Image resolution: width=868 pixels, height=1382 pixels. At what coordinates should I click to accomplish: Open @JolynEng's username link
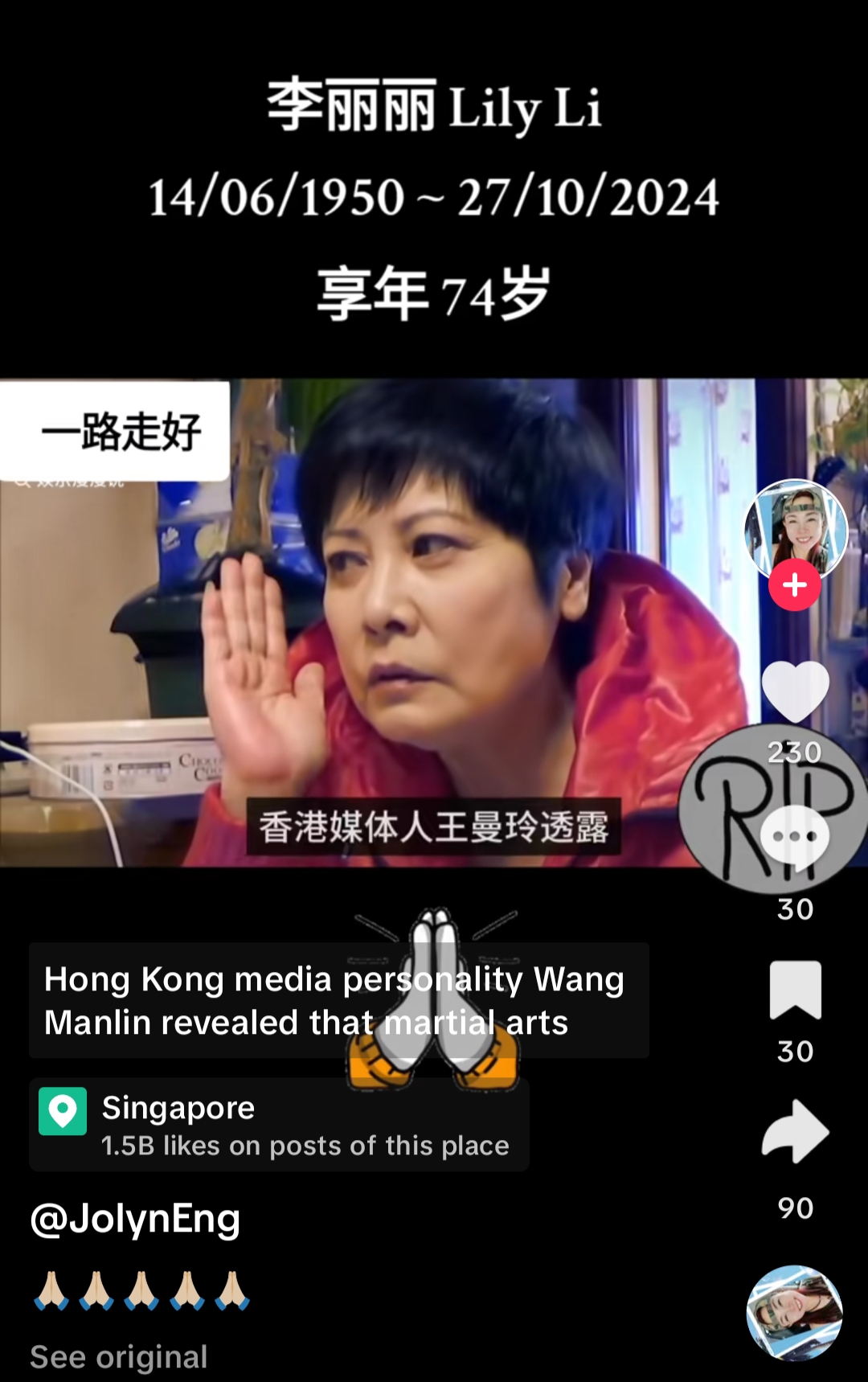coord(135,1219)
